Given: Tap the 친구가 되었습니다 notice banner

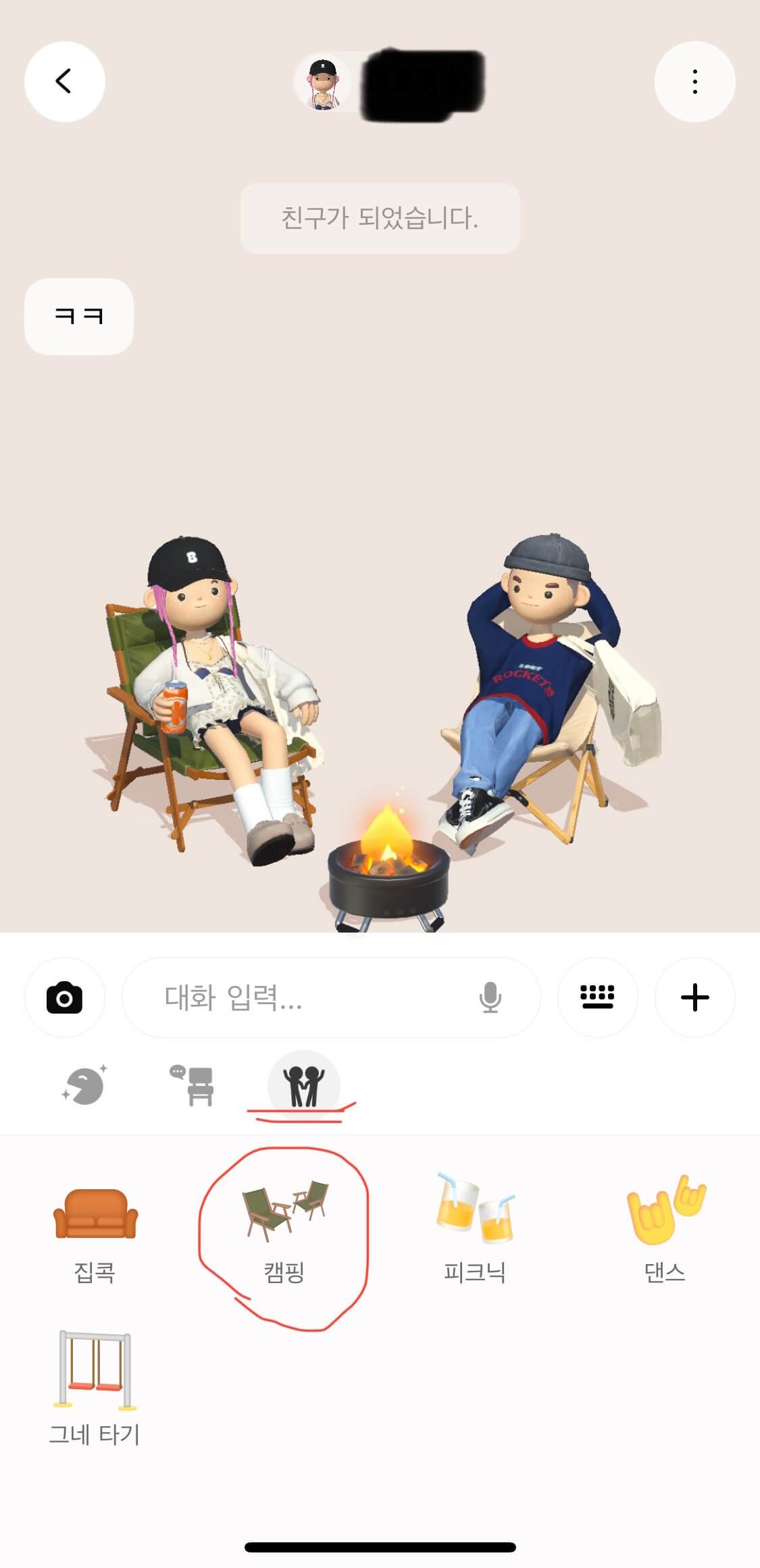Looking at the screenshot, I should pyautogui.click(x=380, y=216).
